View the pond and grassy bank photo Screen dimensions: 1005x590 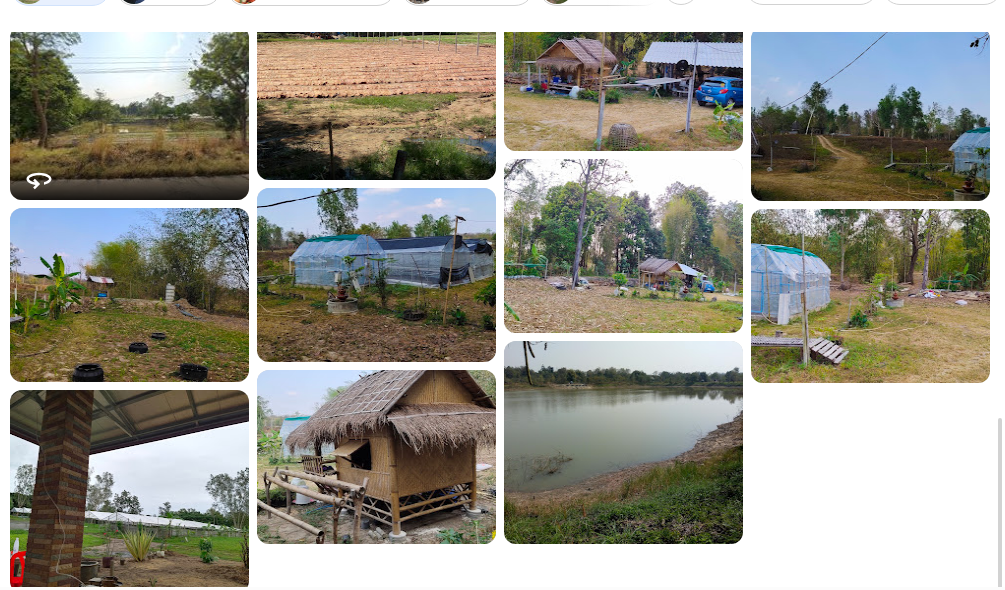coord(623,442)
